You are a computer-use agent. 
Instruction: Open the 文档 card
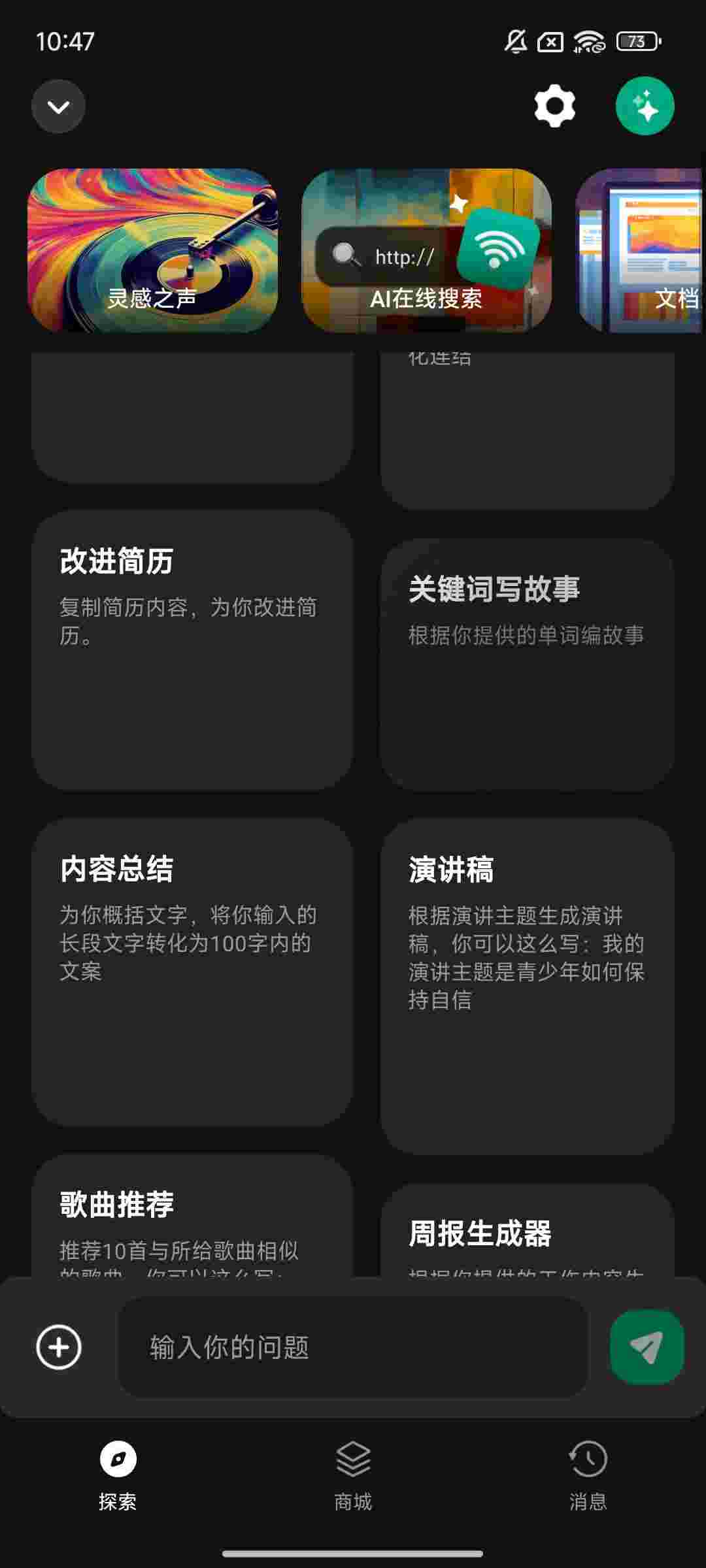click(641, 251)
